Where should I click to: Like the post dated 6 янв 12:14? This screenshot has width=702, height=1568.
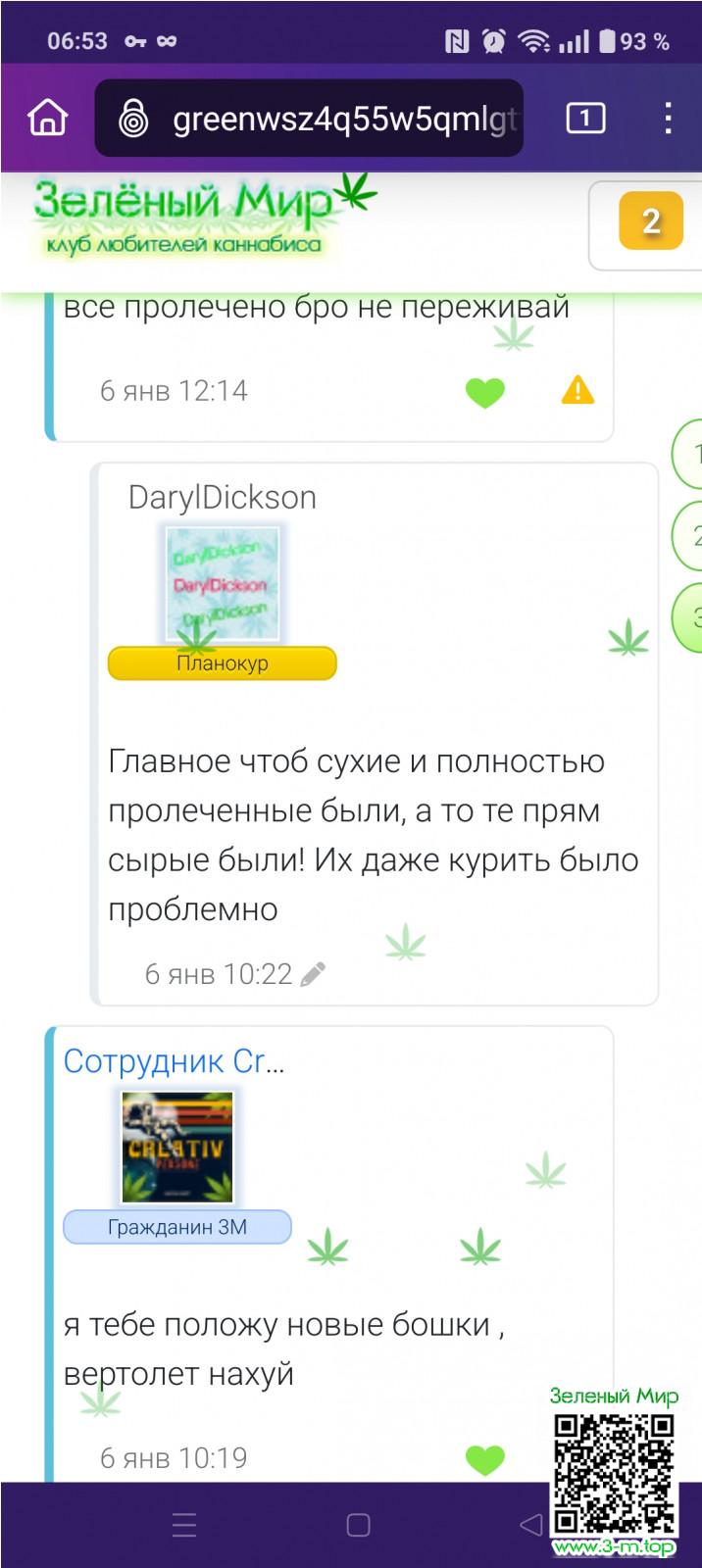click(484, 392)
